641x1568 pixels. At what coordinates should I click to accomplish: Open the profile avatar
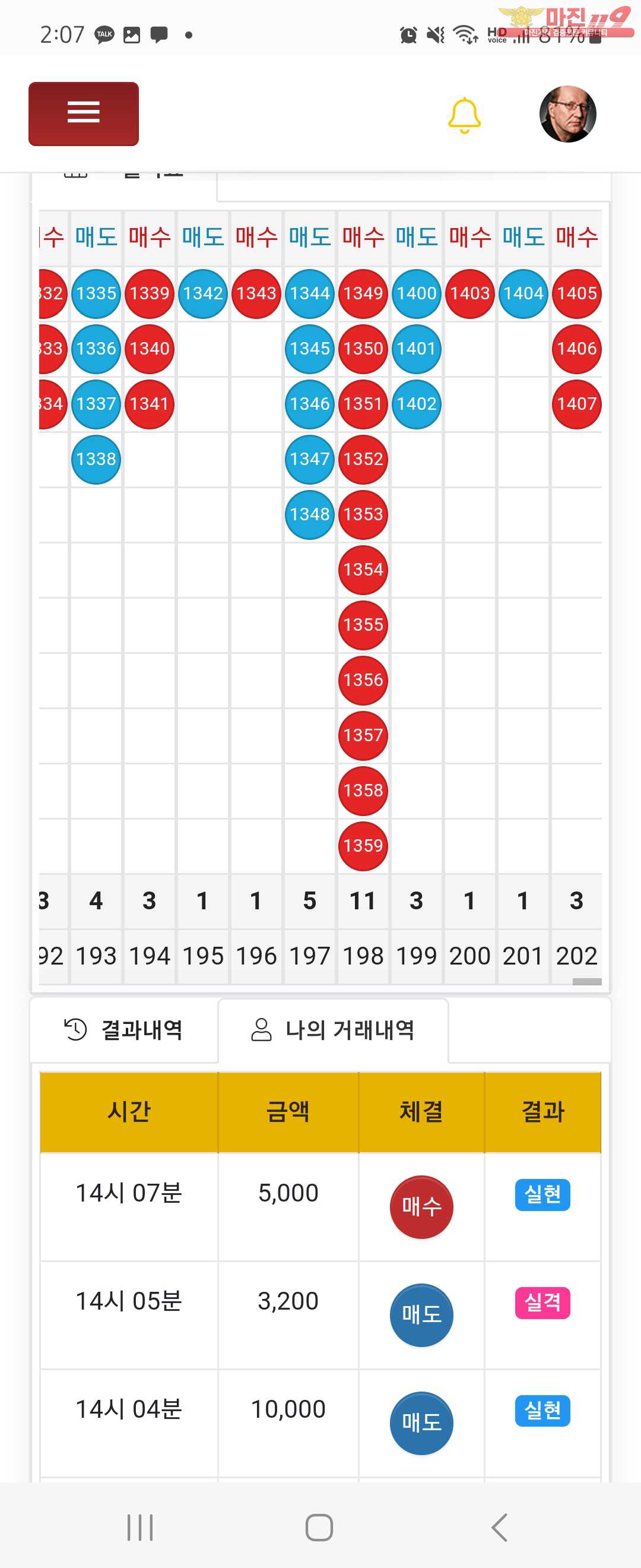(567, 114)
